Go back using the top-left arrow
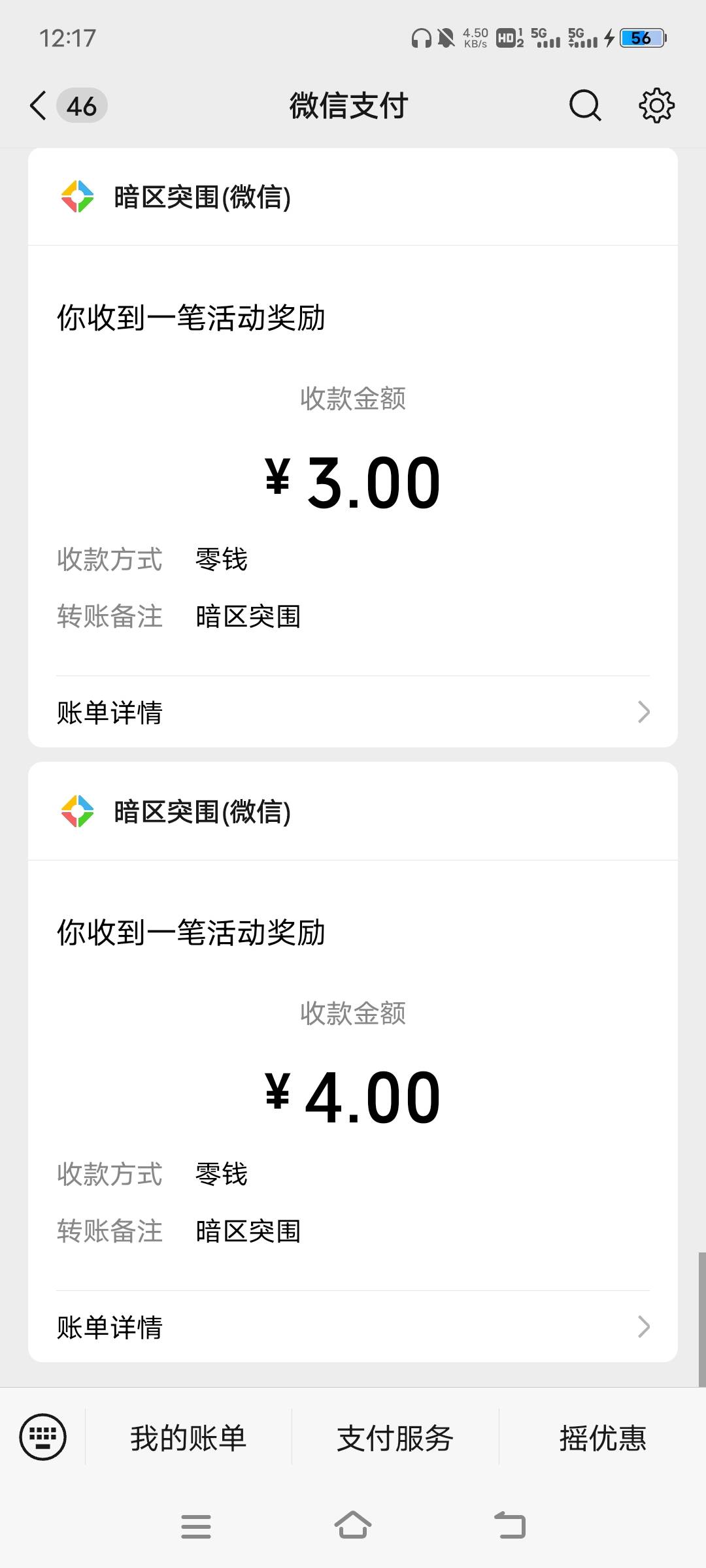 click(38, 105)
